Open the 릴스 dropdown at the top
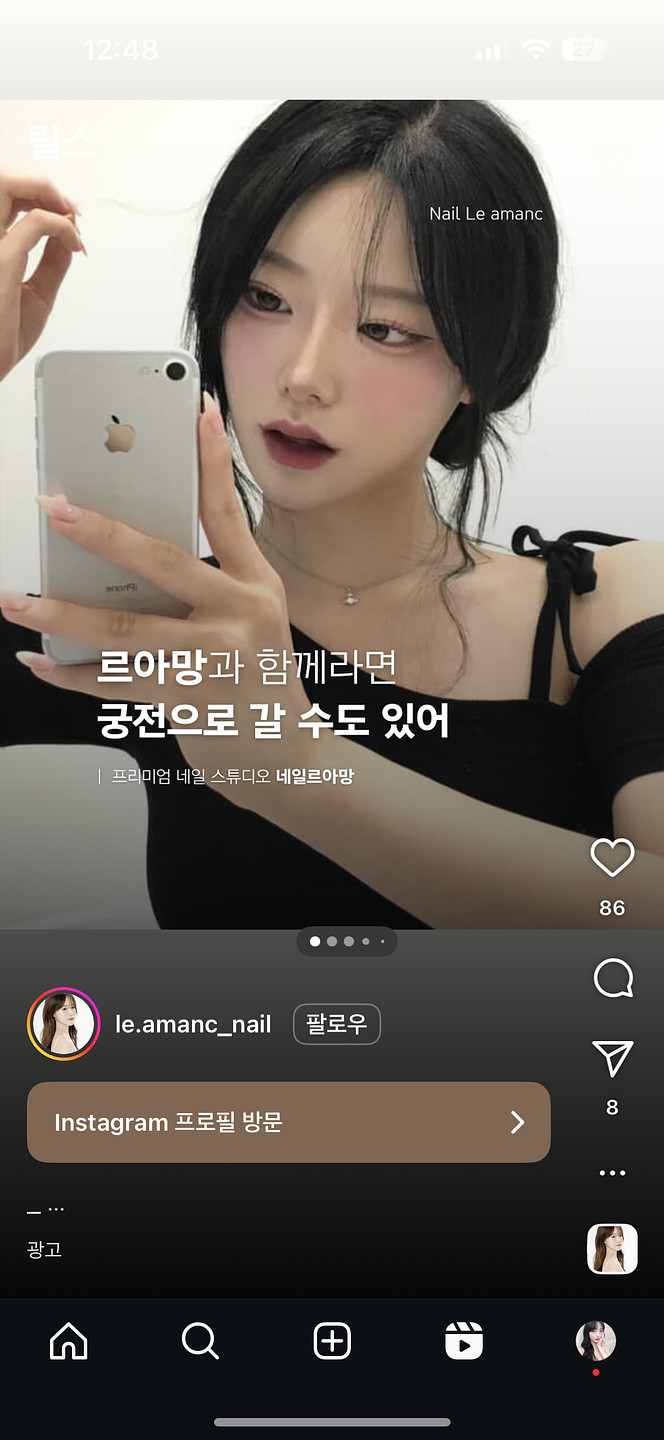The image size is (664, 1440). coord(75,142)
